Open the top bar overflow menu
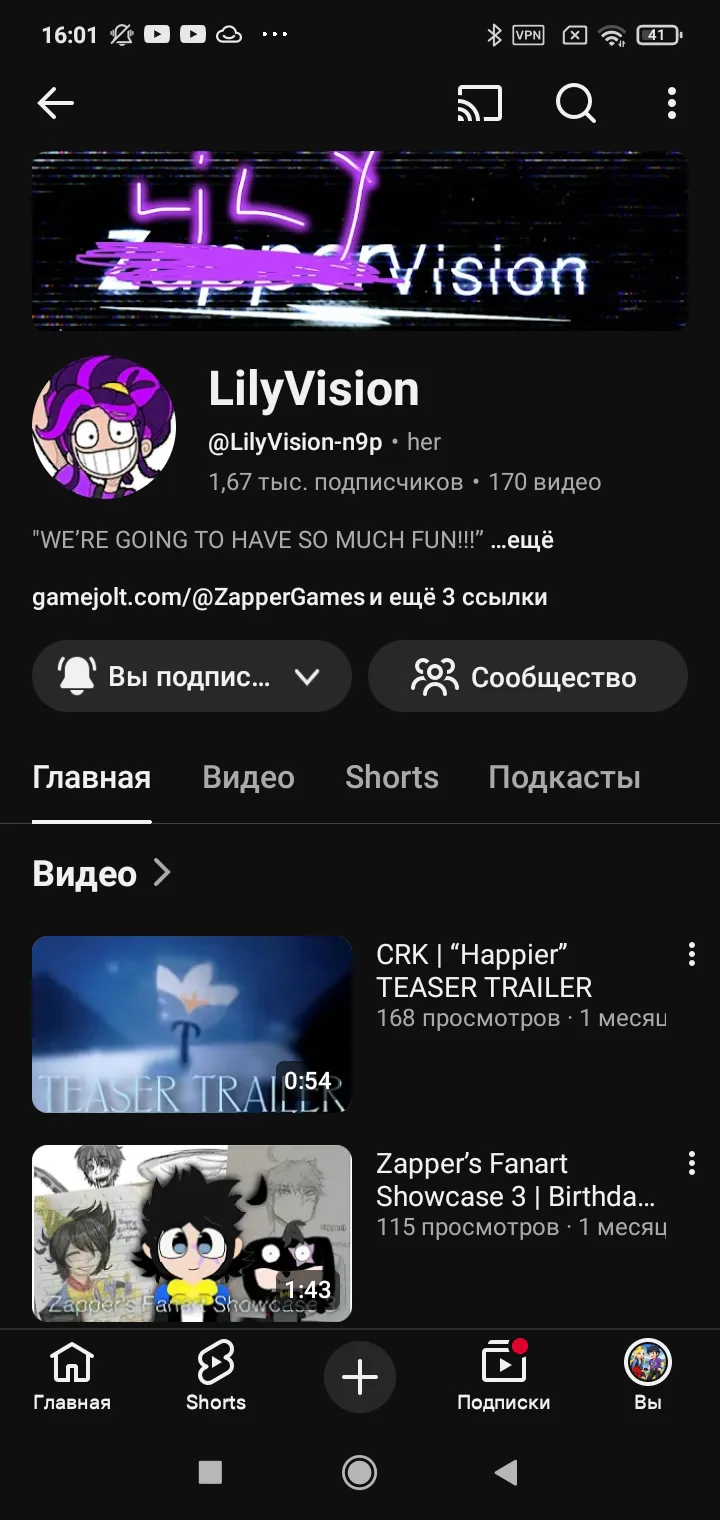Viewport: 720px width, 1520px height. [671, 103]
